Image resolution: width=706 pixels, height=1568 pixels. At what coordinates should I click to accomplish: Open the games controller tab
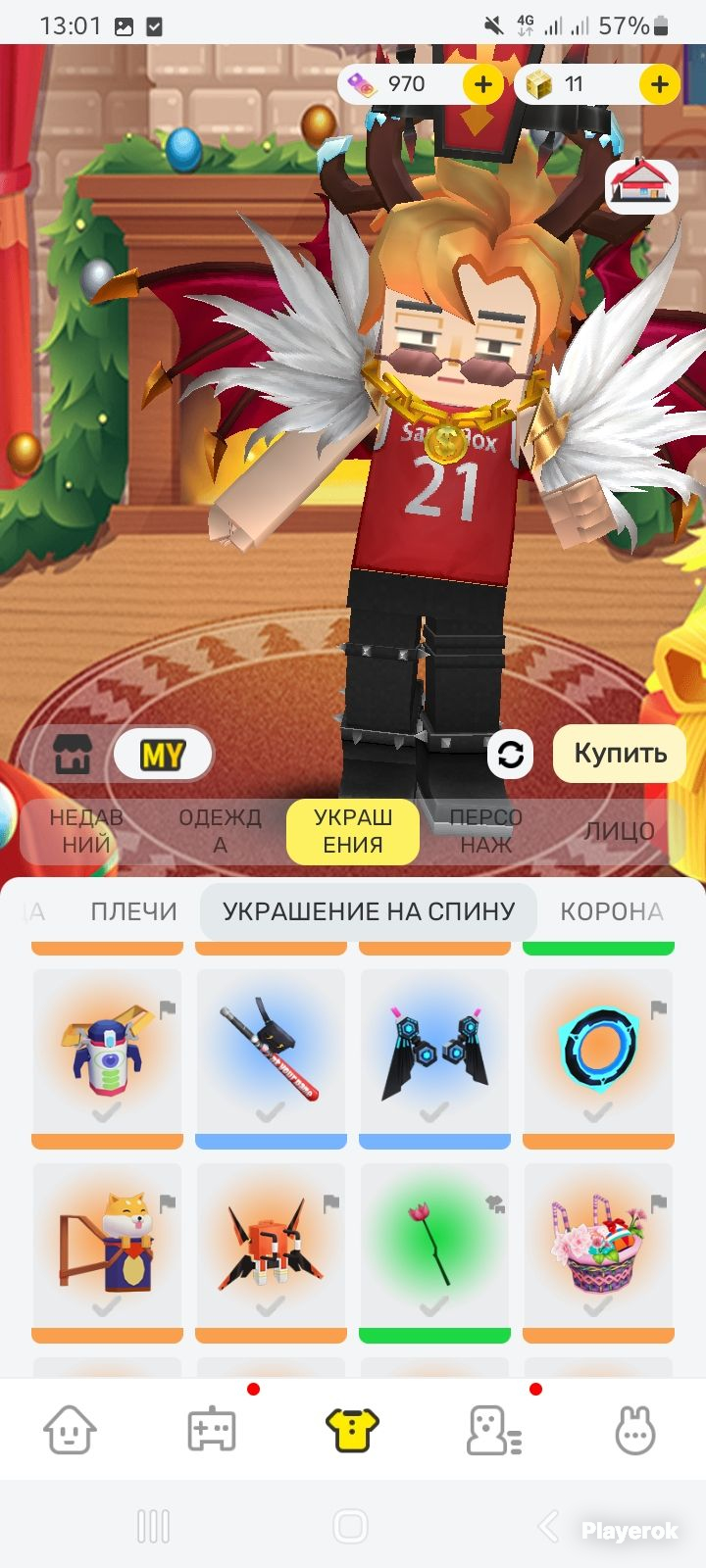[x=211, y=1430]
